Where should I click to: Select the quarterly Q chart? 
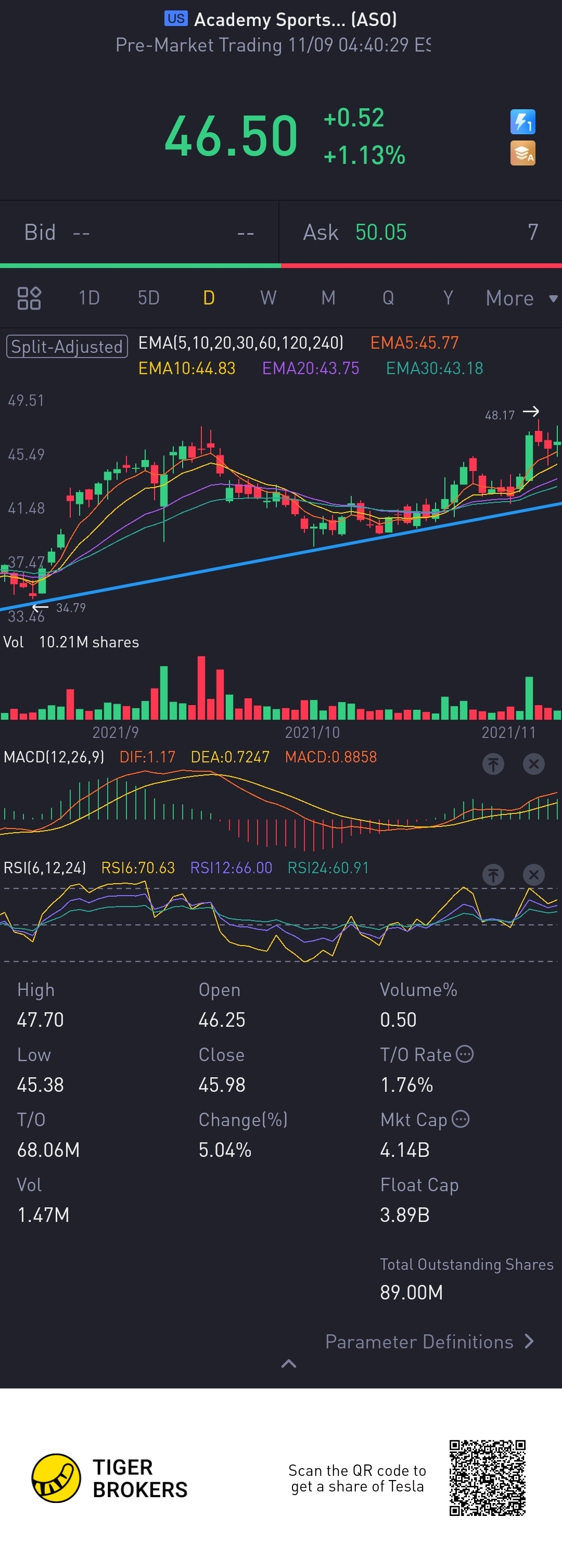coord(388,298)
